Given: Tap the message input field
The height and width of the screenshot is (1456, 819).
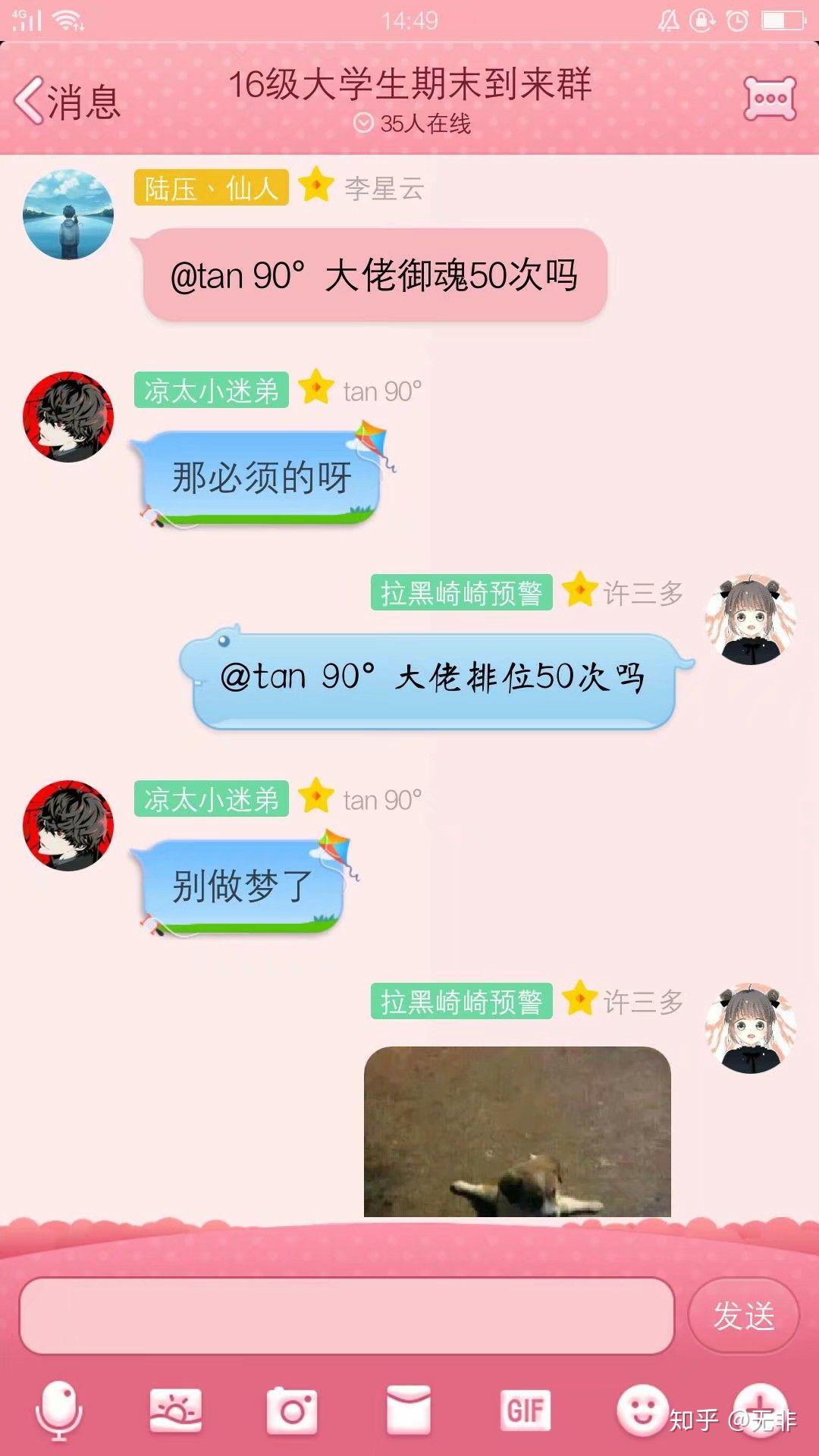Looking at the screenshot, I should click(x=347, y=1316).
